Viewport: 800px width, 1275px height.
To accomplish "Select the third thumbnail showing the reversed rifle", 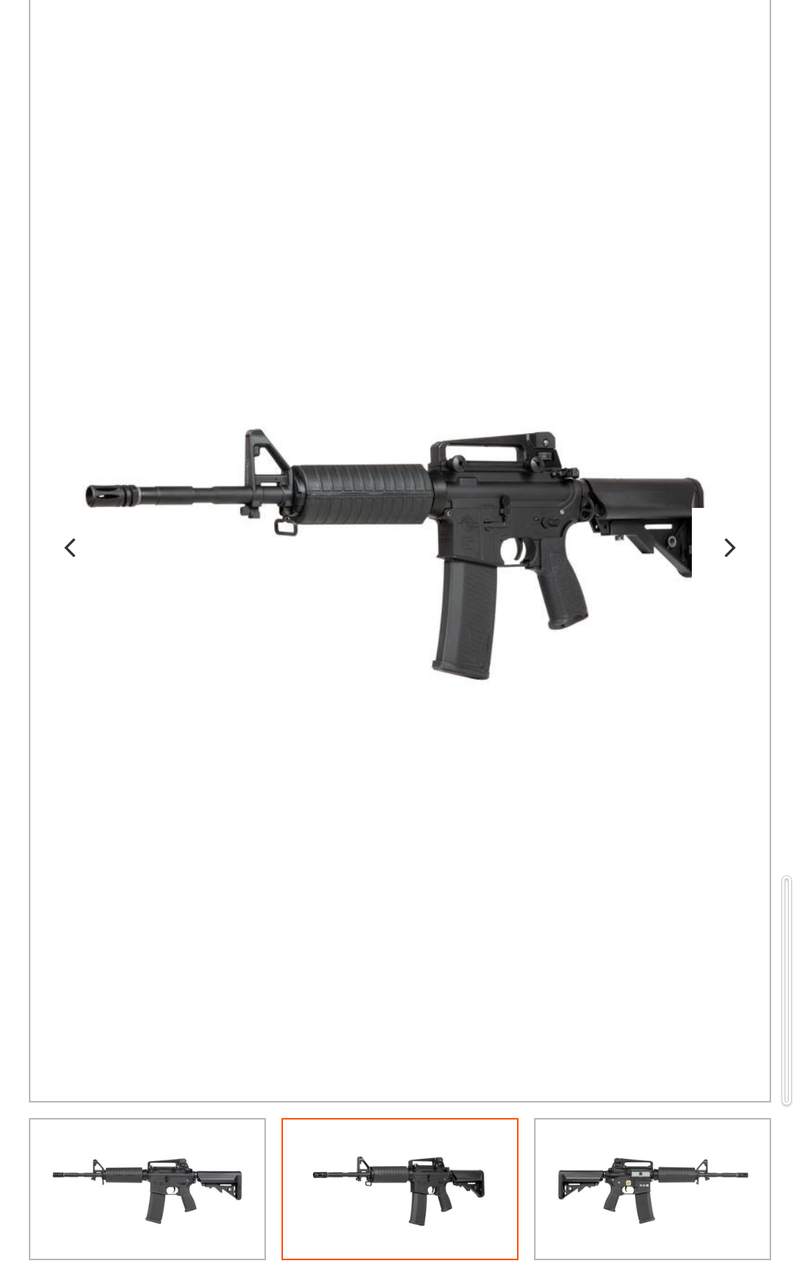I will click(652, 1188).
